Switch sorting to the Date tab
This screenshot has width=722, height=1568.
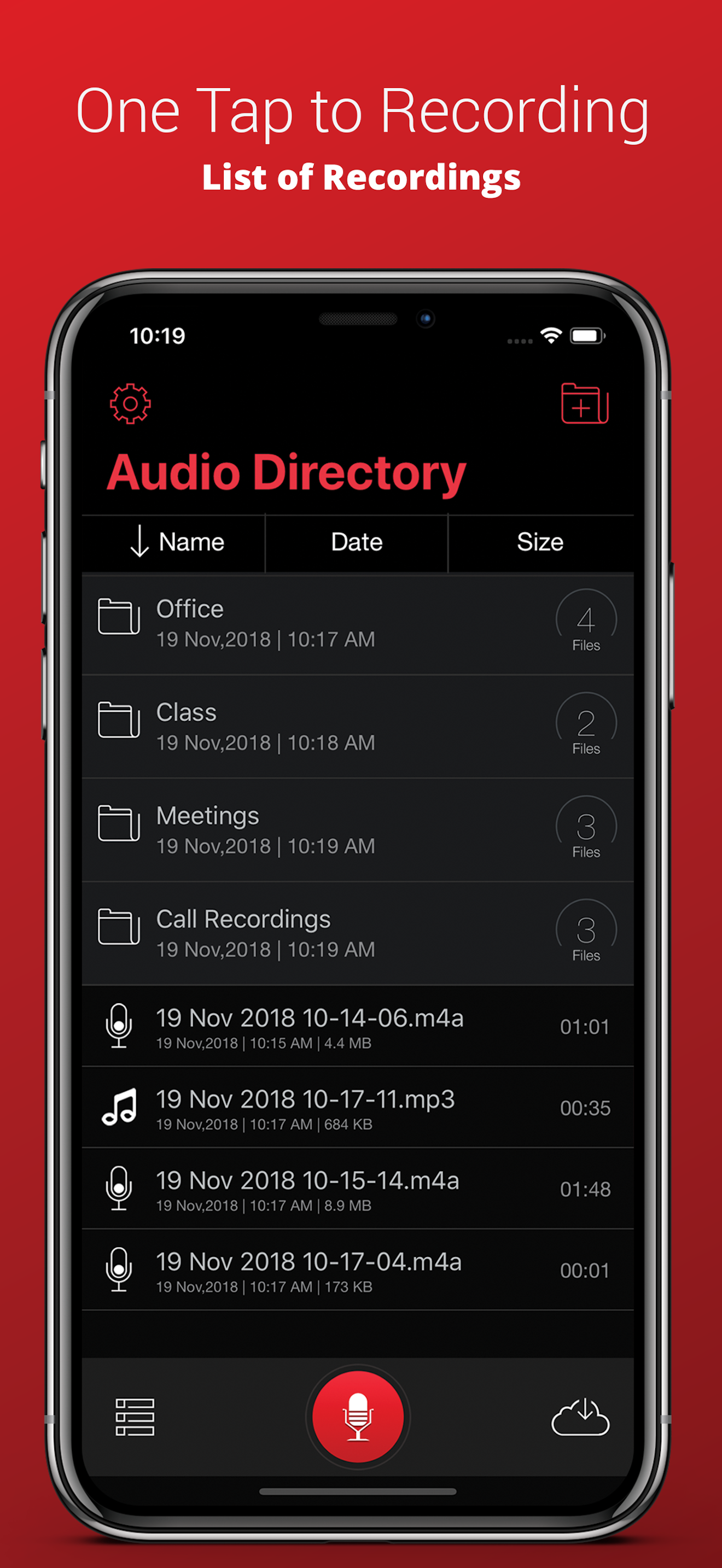[x=356, y=542]
